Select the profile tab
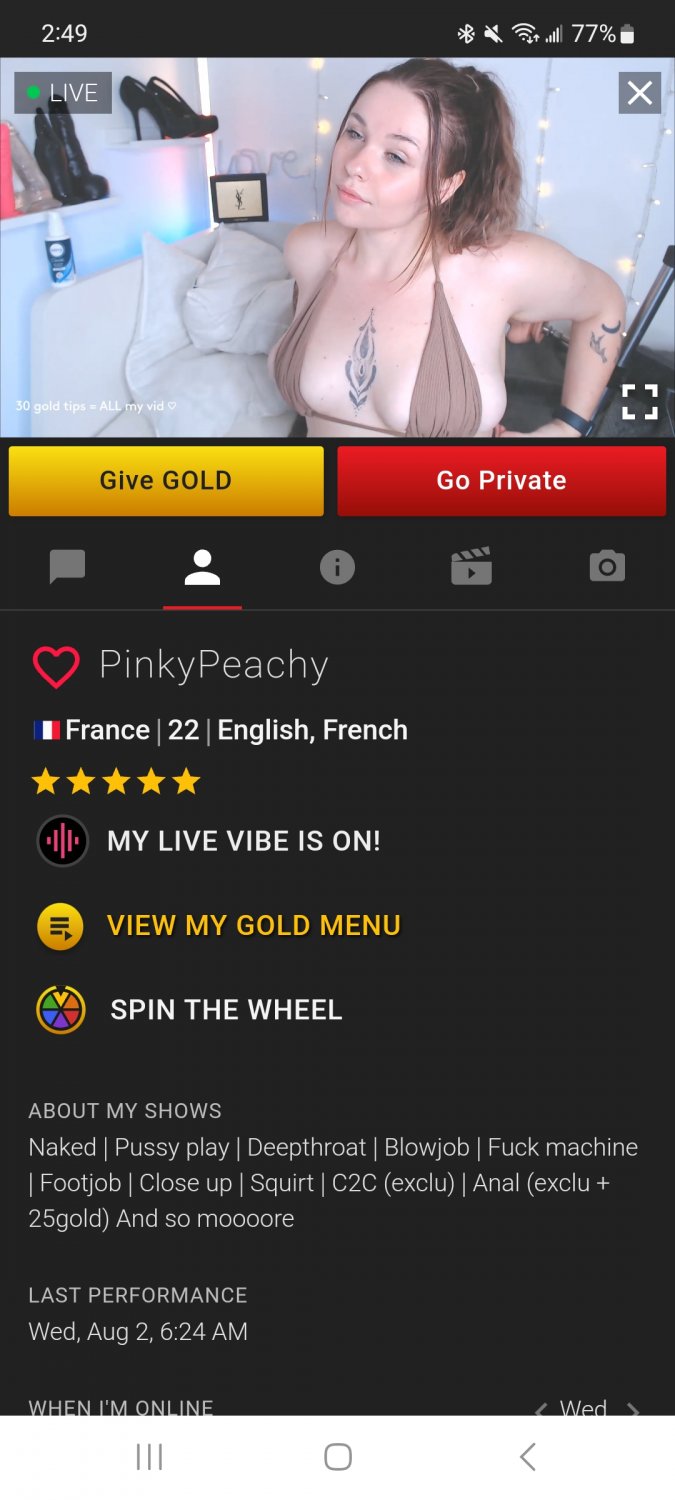Viewport: 675px width, 1500px height. (x=202, y=568)
